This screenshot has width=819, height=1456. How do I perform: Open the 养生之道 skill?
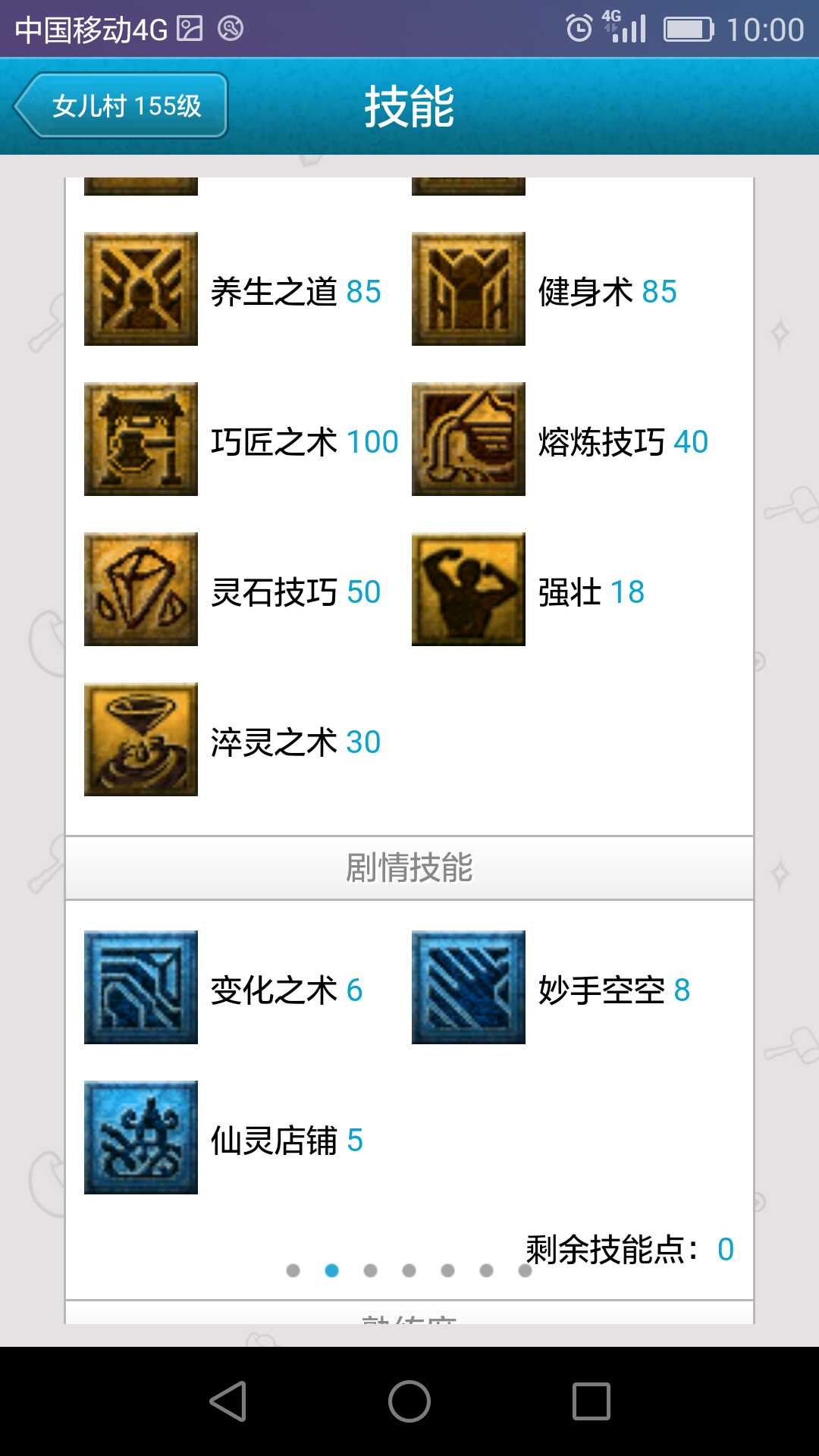click(x=141, y=289)
